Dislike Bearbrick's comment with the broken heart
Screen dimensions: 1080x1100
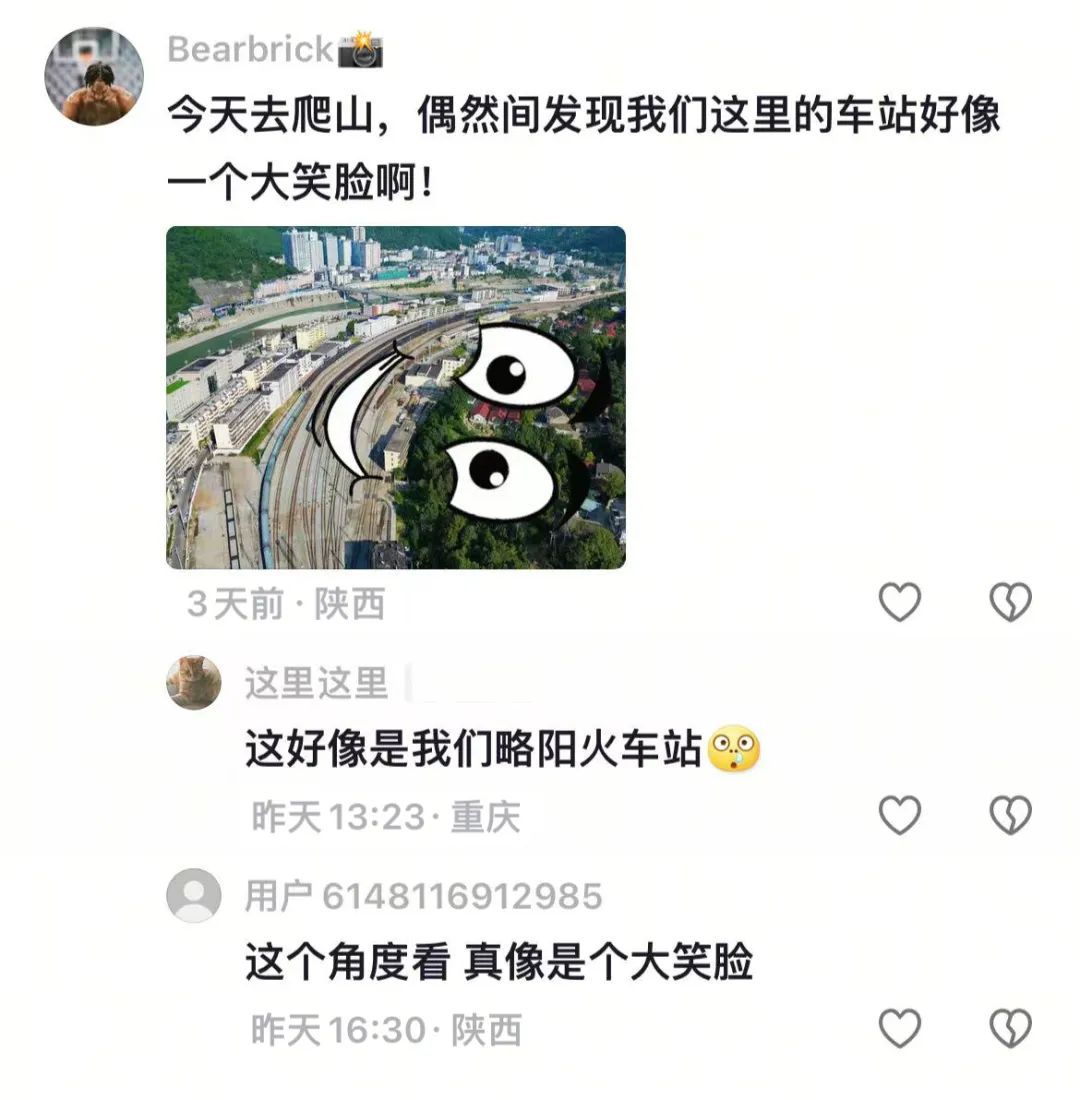[x=1010, y=602]
